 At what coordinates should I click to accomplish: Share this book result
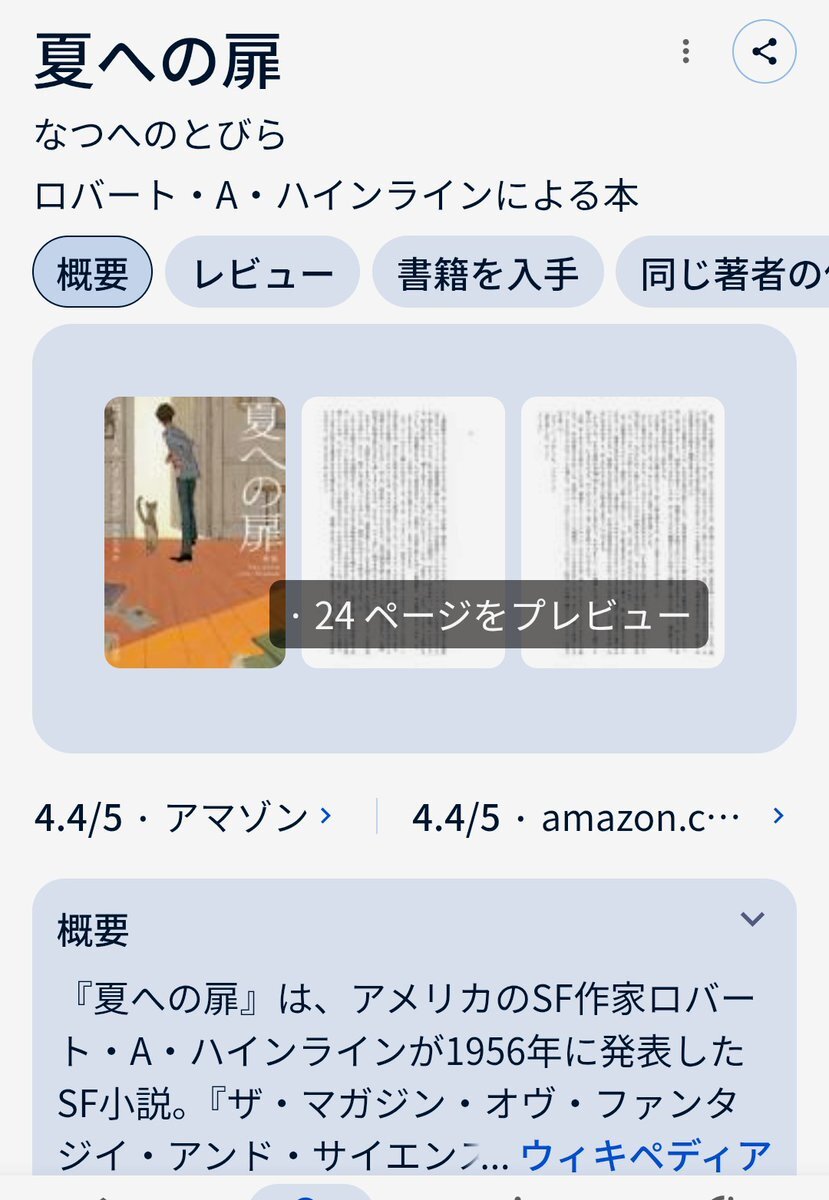click(x=764, y=52)
